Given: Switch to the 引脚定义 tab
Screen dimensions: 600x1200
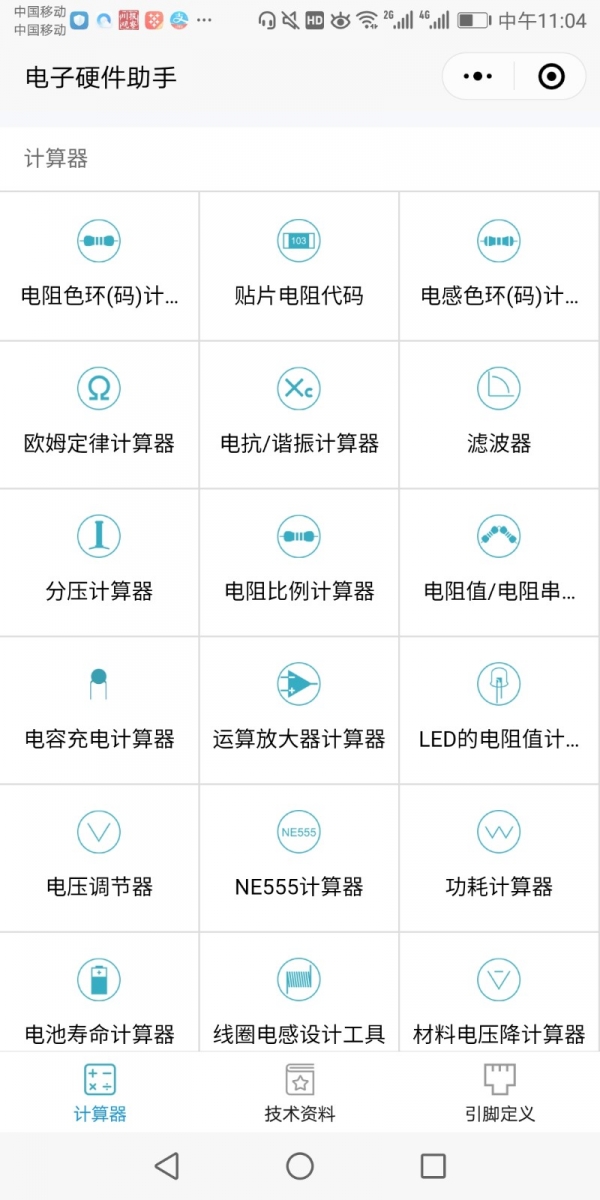Looking at the screenshot, I should pos(499,1093).
